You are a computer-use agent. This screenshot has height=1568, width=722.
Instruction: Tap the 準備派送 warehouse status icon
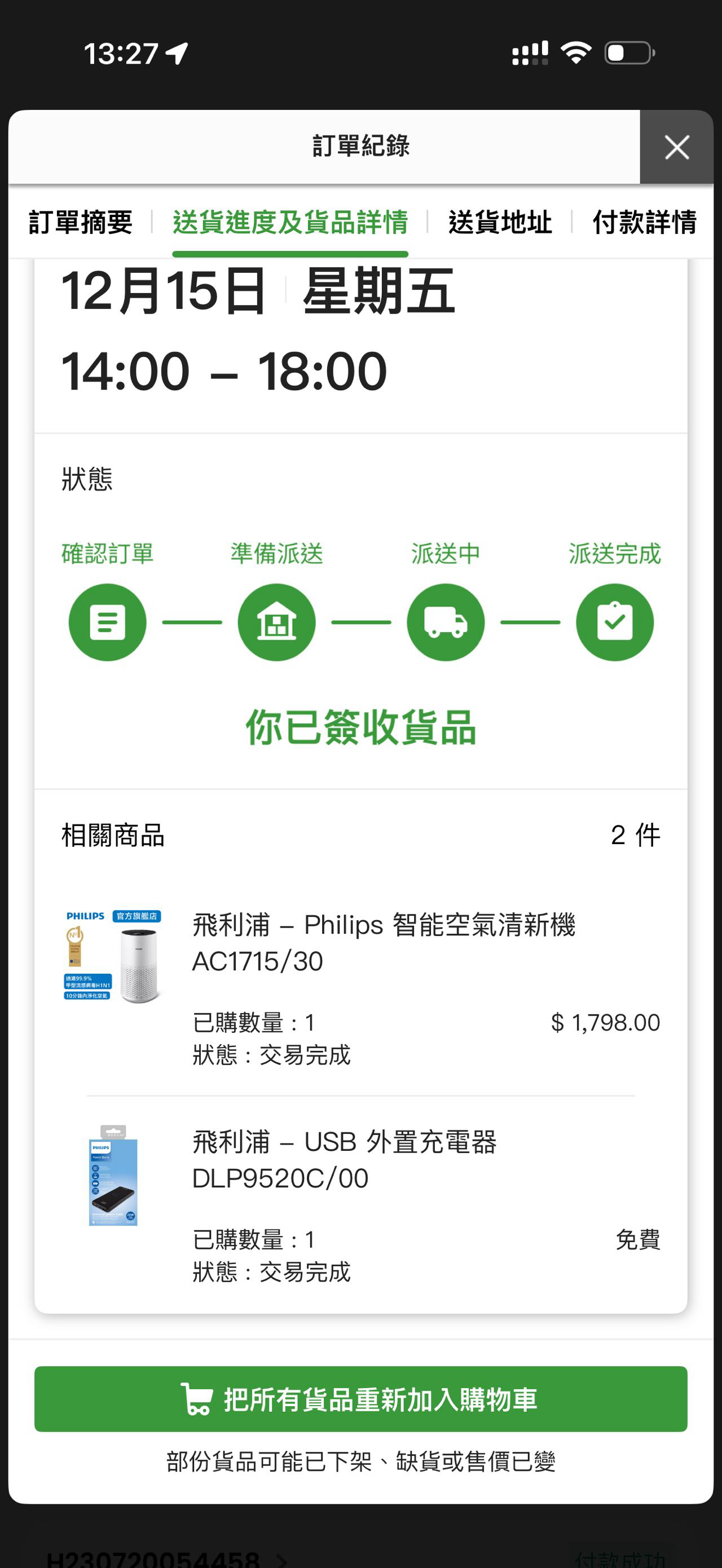click(278, 621)
